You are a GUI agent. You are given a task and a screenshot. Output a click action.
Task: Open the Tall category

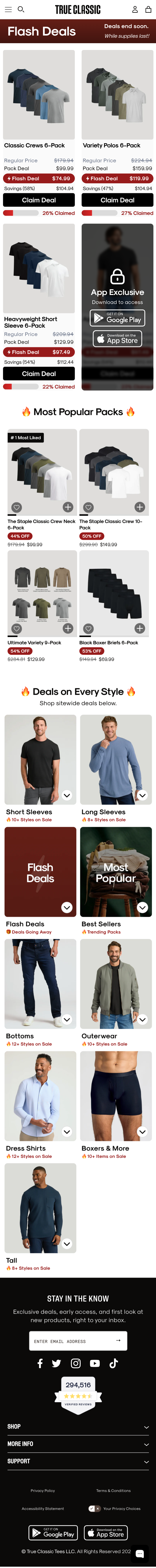pyautogui.click(x=40, y=1208)
